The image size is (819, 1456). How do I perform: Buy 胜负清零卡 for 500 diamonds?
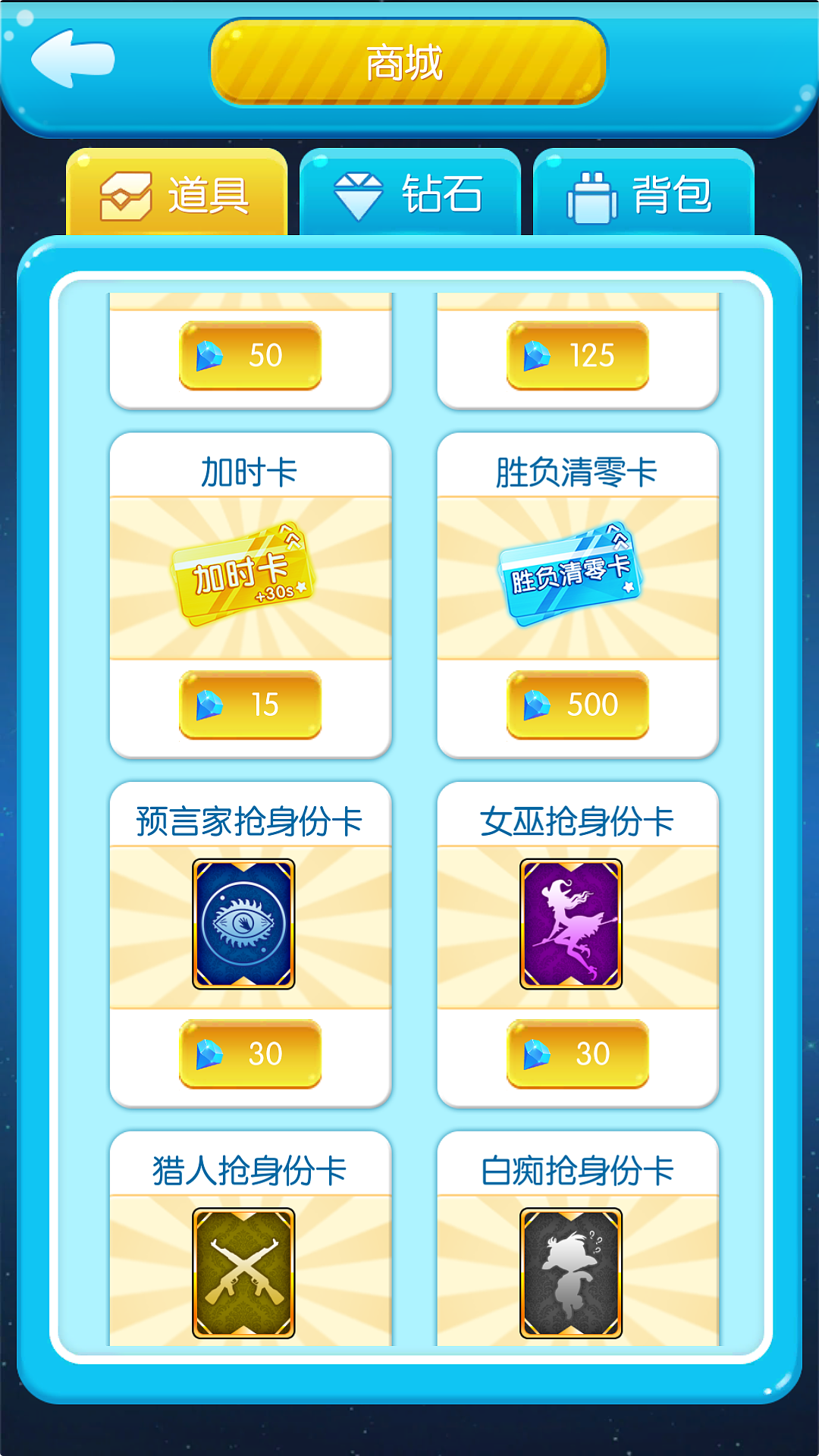[x=578, y=704]
